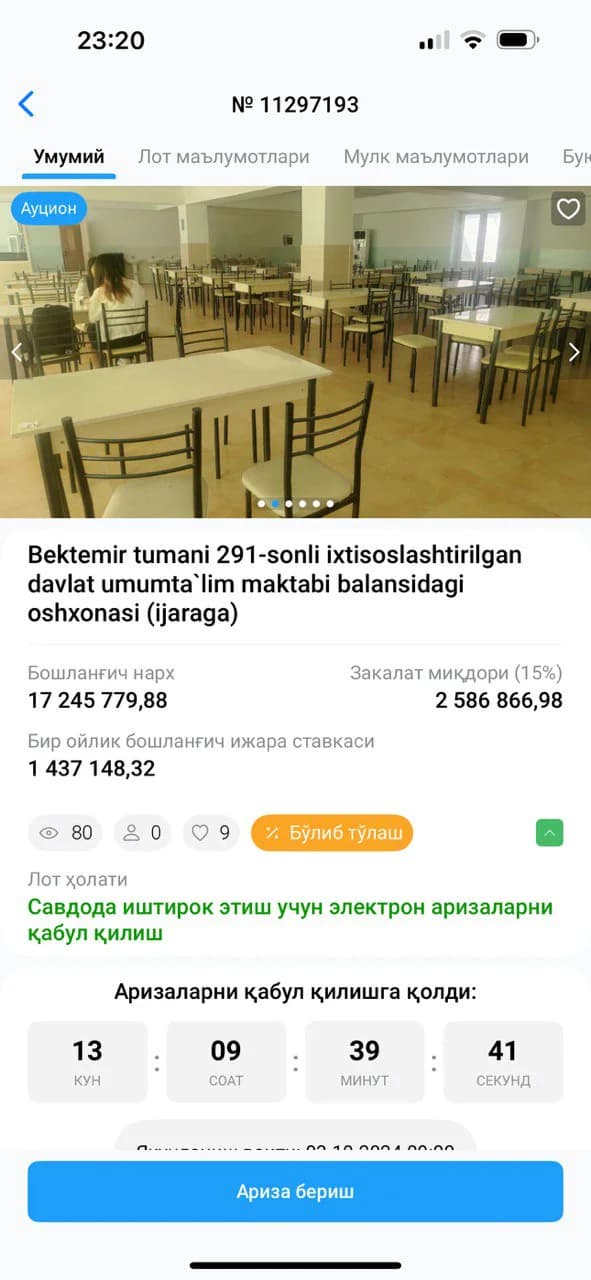Collapse details with the green arrow button

coord(550,832)
